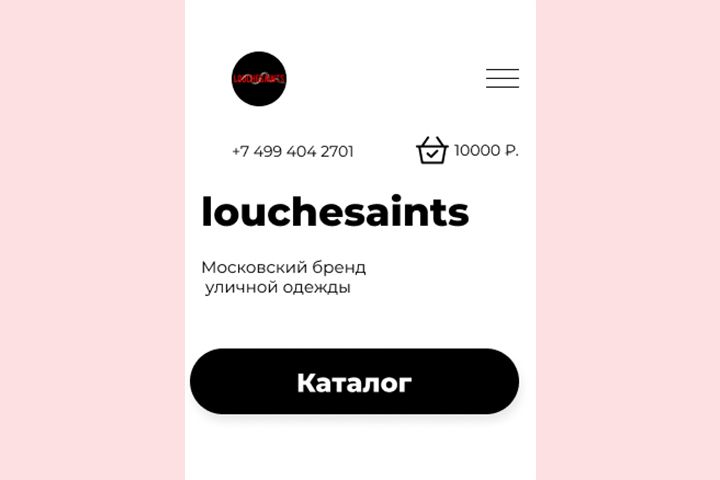This screenshot has width=720, height=480.
Task: Tap the round louchesaints logo
Action: 259,79
